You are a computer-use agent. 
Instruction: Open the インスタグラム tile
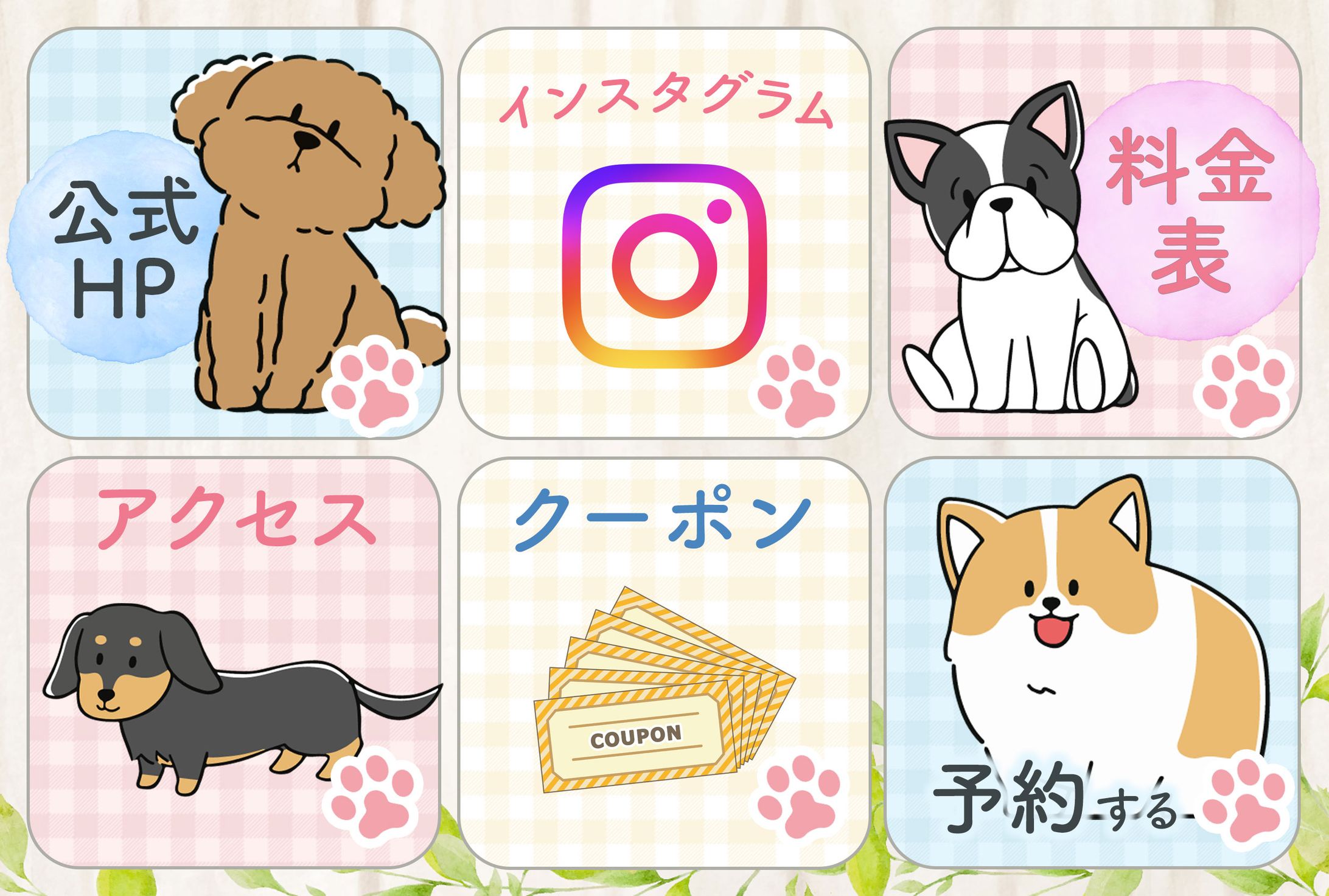[664, 233]
